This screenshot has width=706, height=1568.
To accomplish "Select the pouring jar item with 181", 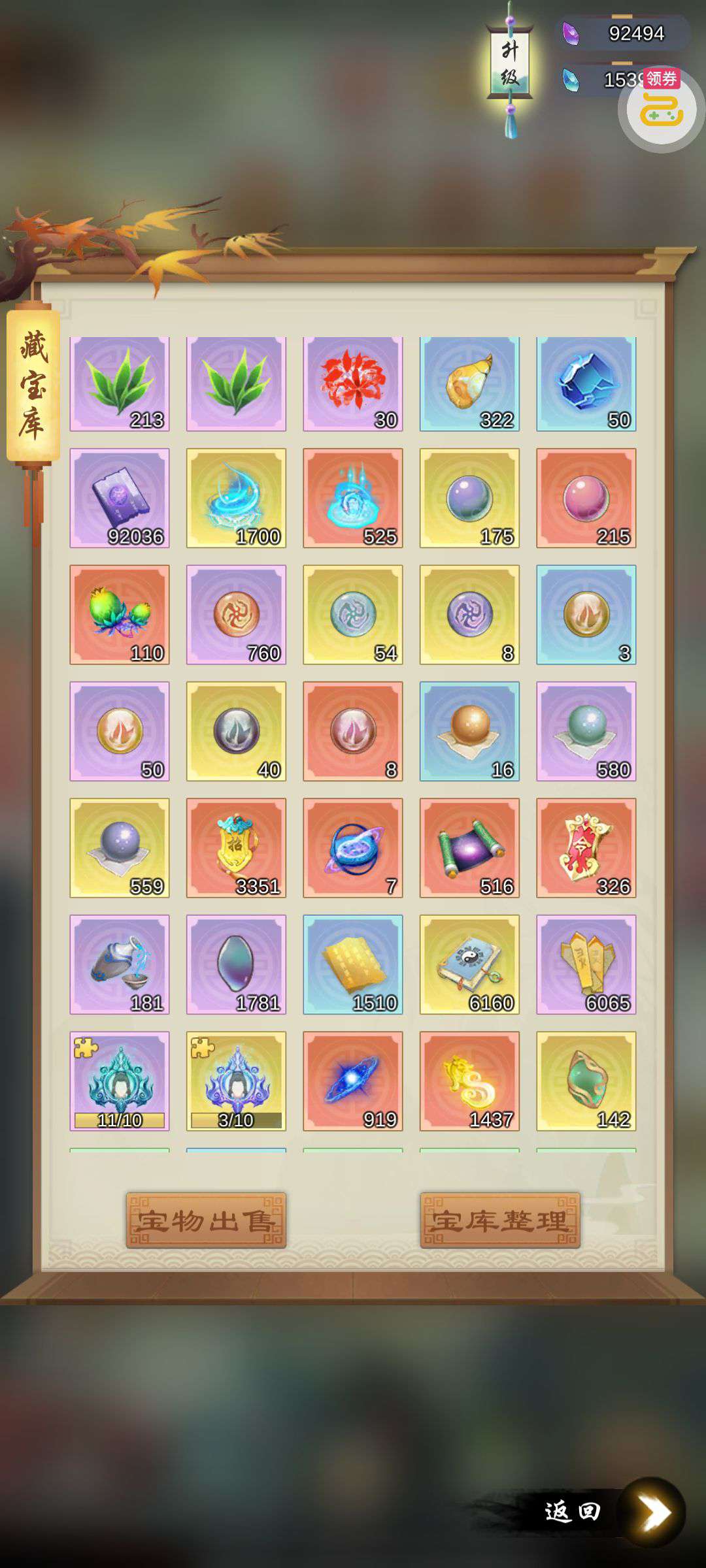I will coord(120,964).
